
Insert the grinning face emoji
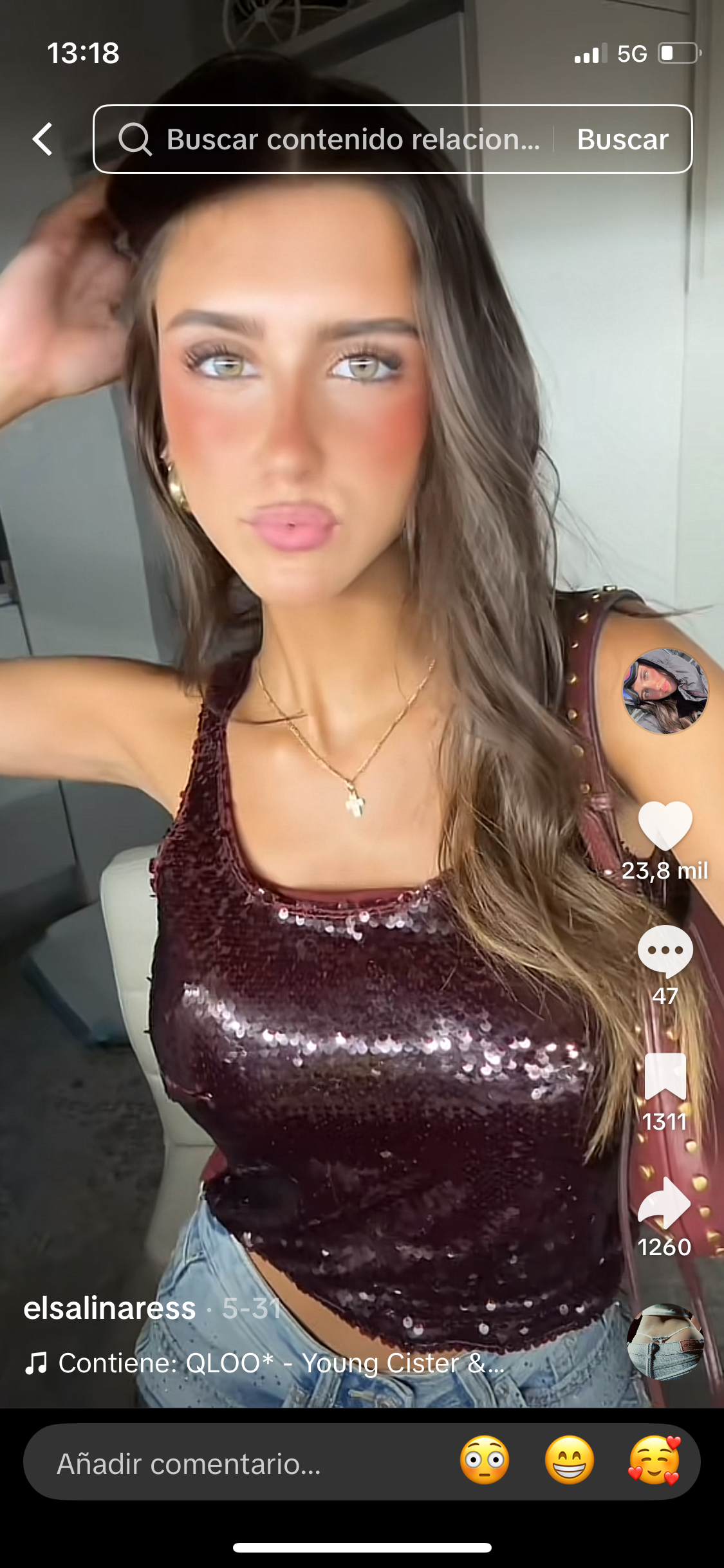click(x=570, y=1461)
